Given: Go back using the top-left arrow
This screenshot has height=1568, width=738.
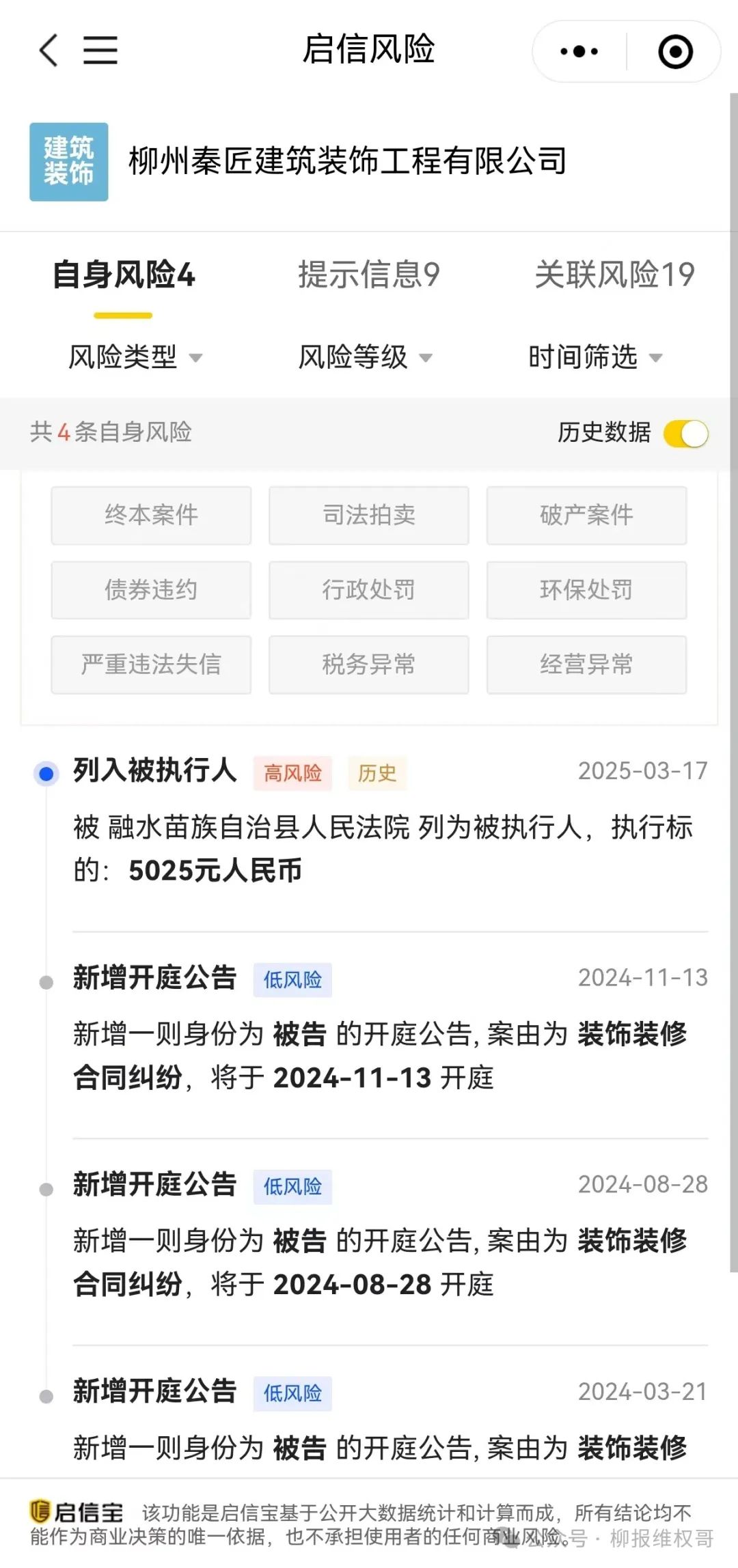Looking at the screenshot, I should (x=49, y=51).
